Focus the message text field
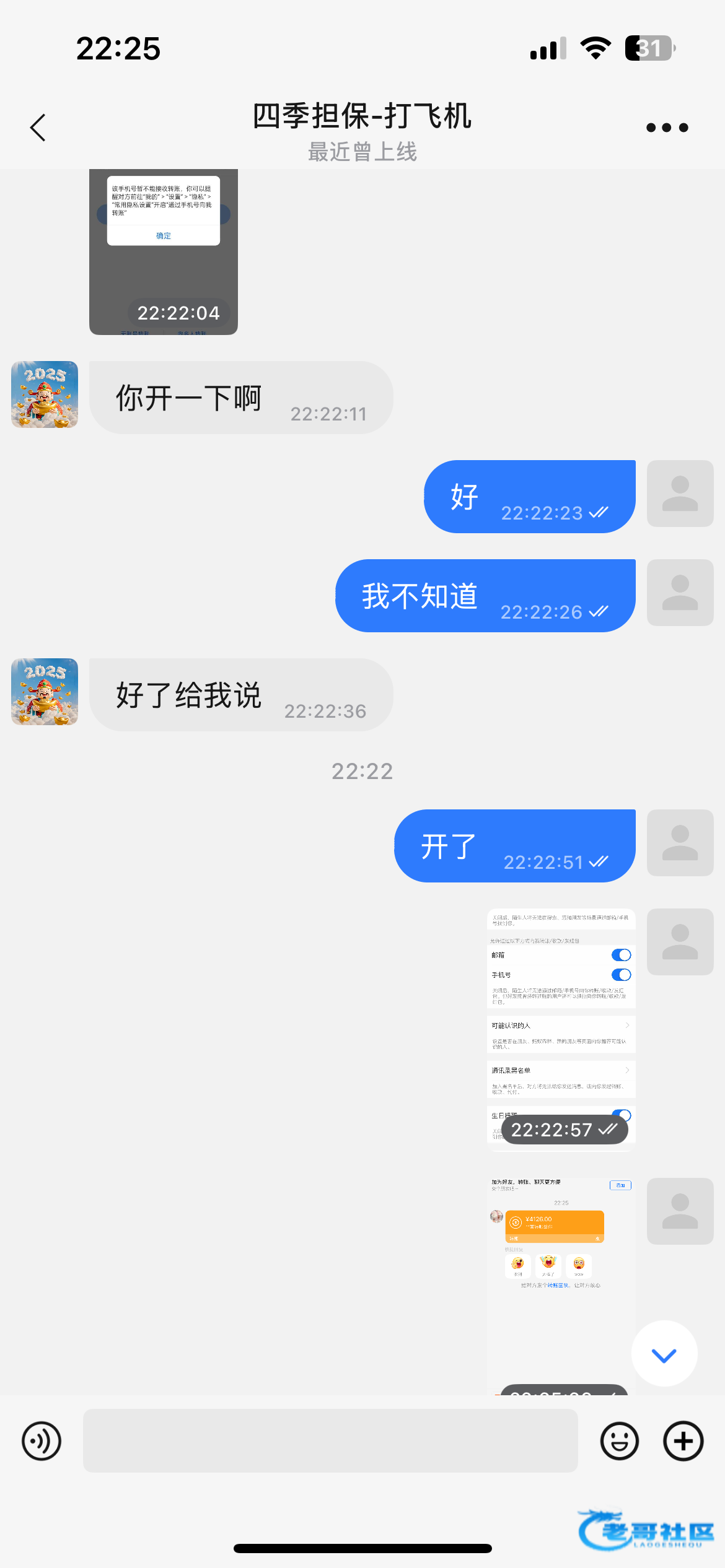The image size is (725, 1568). [x=330, y=1440]
